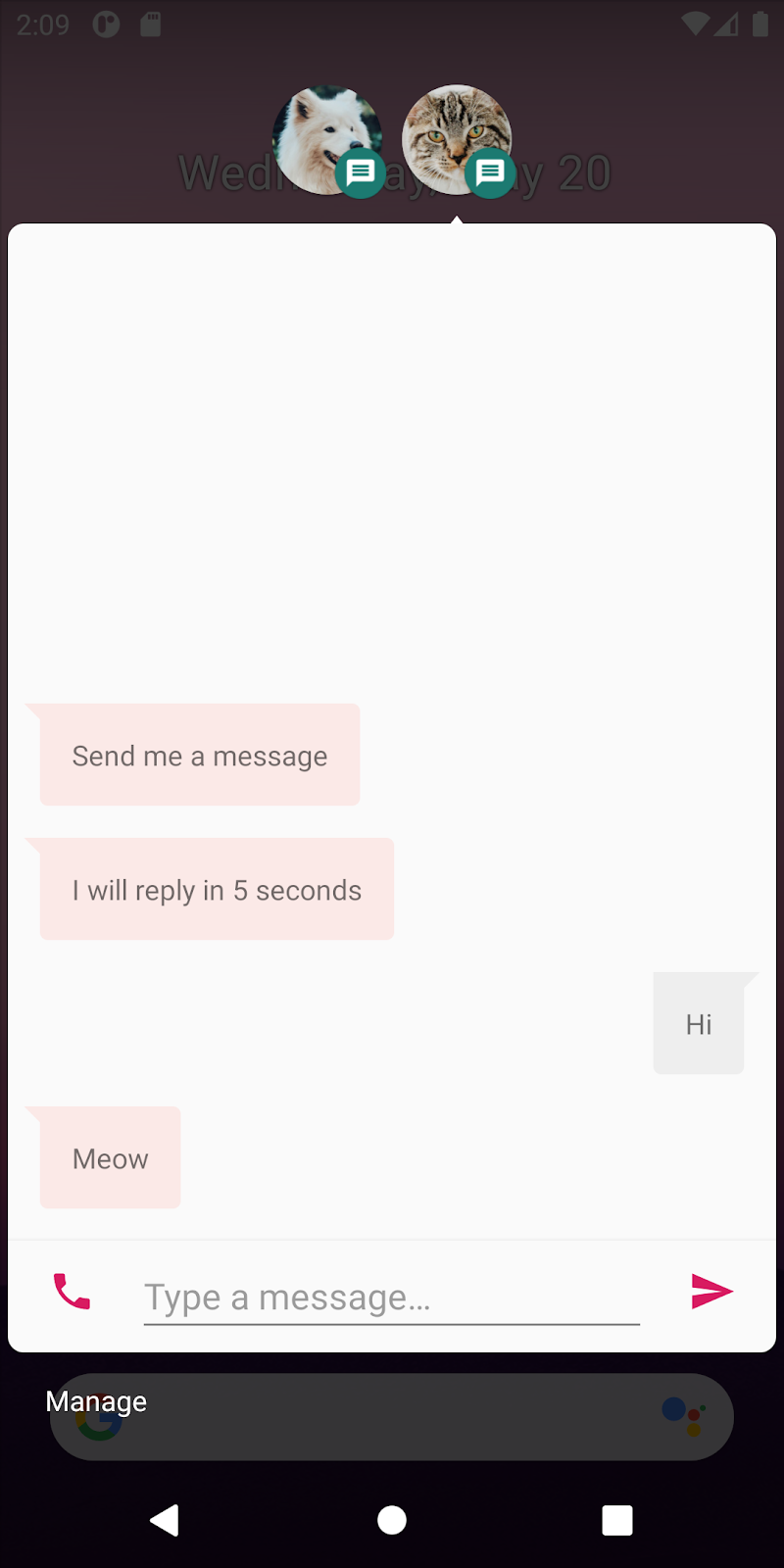The height and width of the screenshot is (1568, 784).
Task: Start a voice call with the phone icon
Action: point(72,1292)
